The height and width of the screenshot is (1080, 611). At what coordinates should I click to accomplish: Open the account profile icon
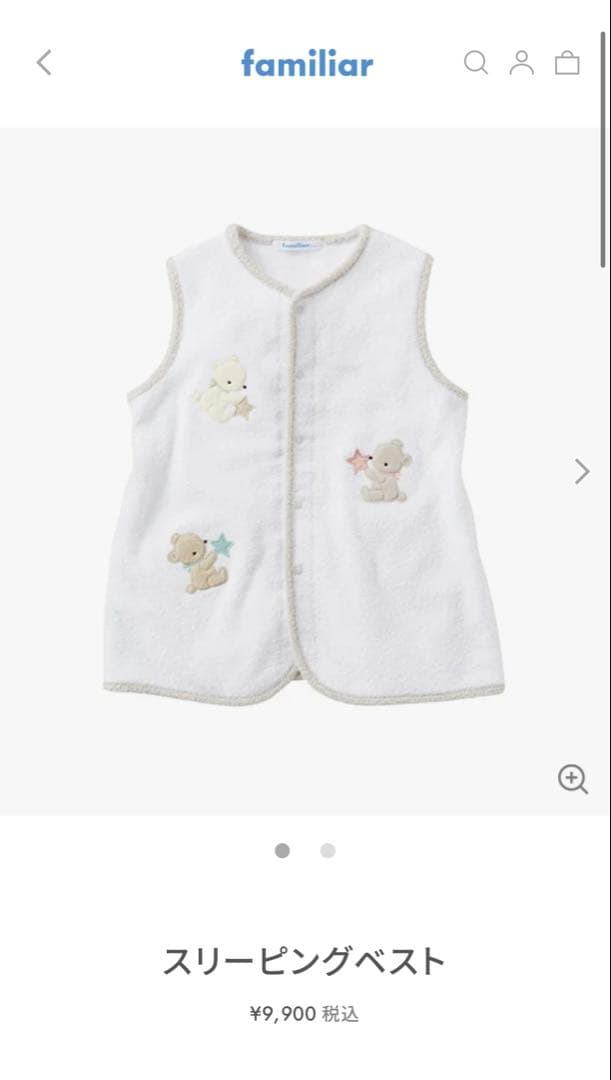[521, 63]
